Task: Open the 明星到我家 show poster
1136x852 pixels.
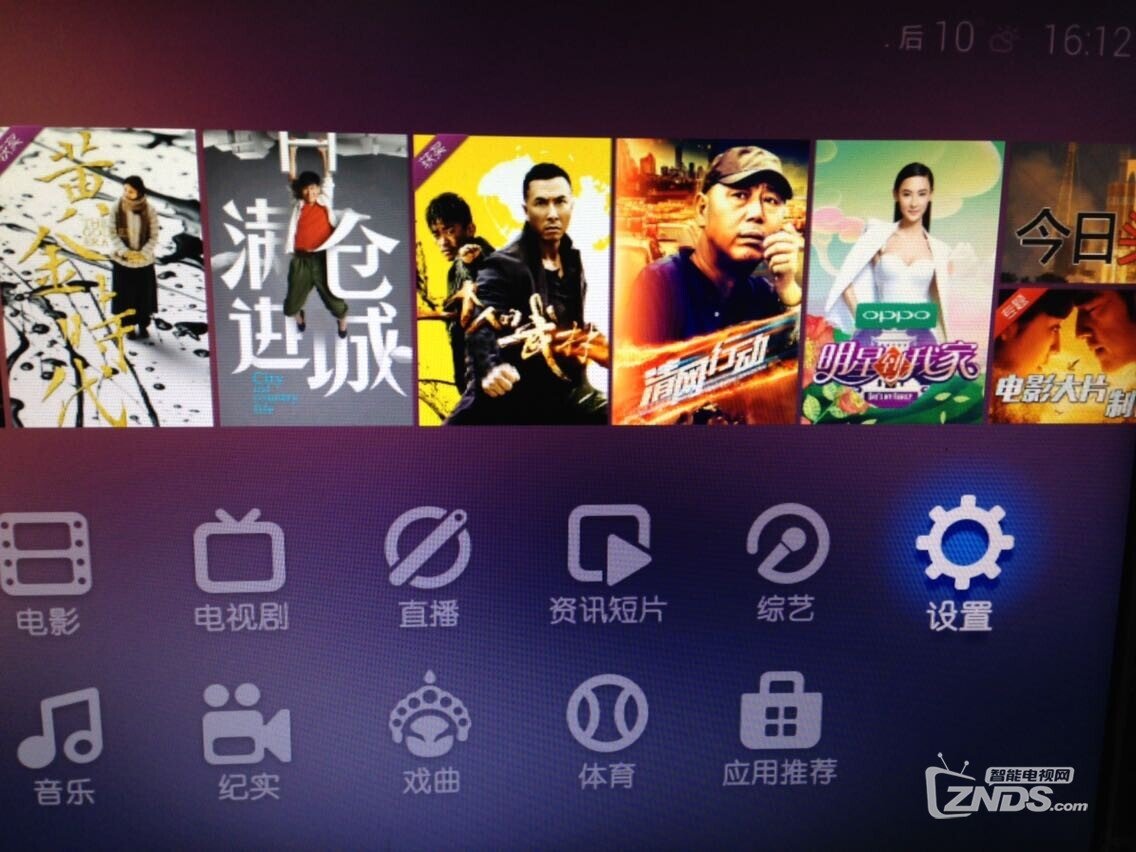Action: [904, 282]
